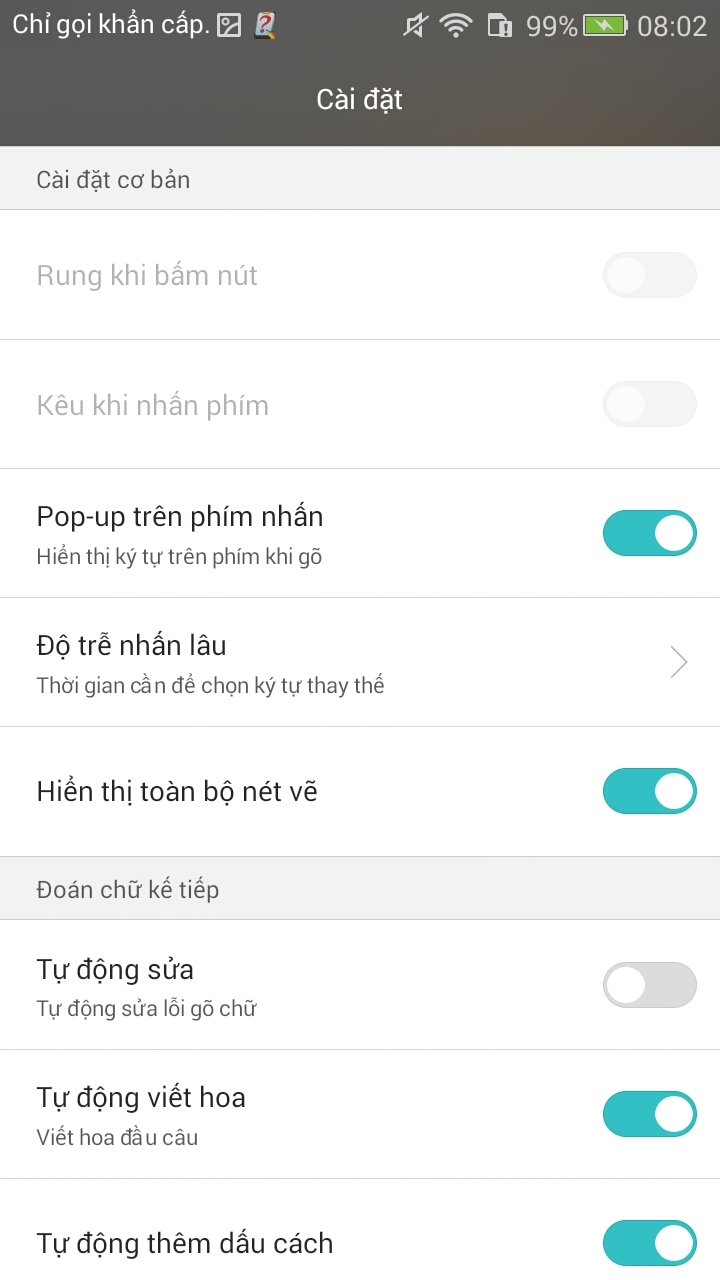Disable Tự động thêm dấu cách
The height and width of the screenshot is (1280, 720).
coord(649,1243)
